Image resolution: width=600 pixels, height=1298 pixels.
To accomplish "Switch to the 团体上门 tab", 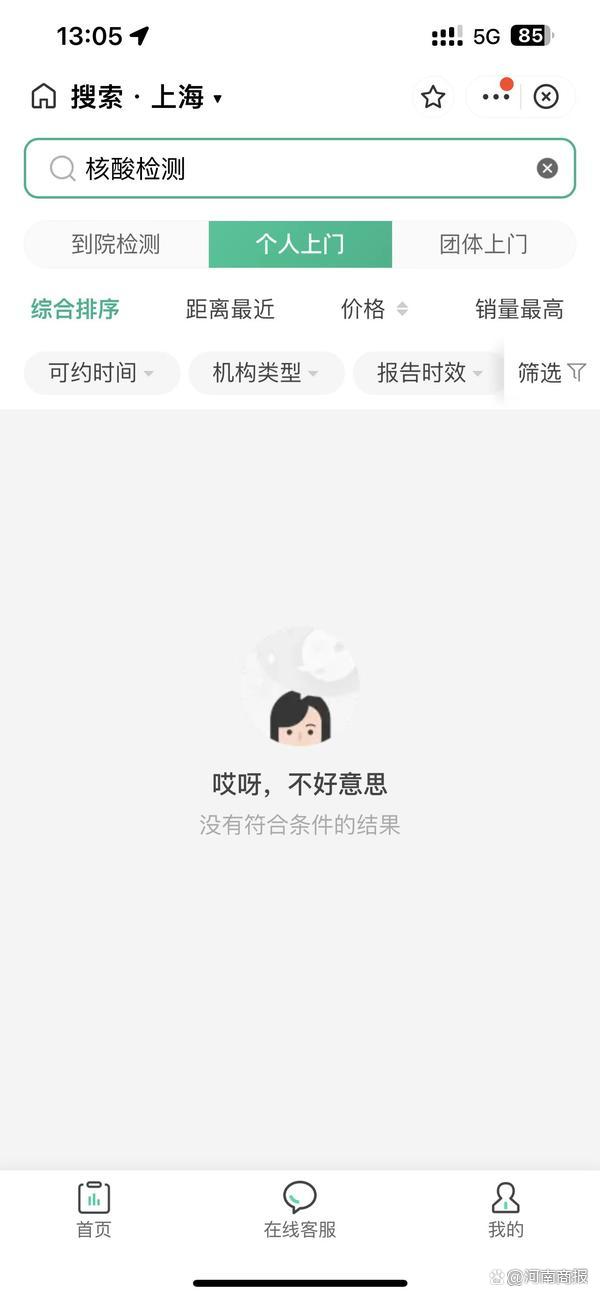I will point(483,244).
